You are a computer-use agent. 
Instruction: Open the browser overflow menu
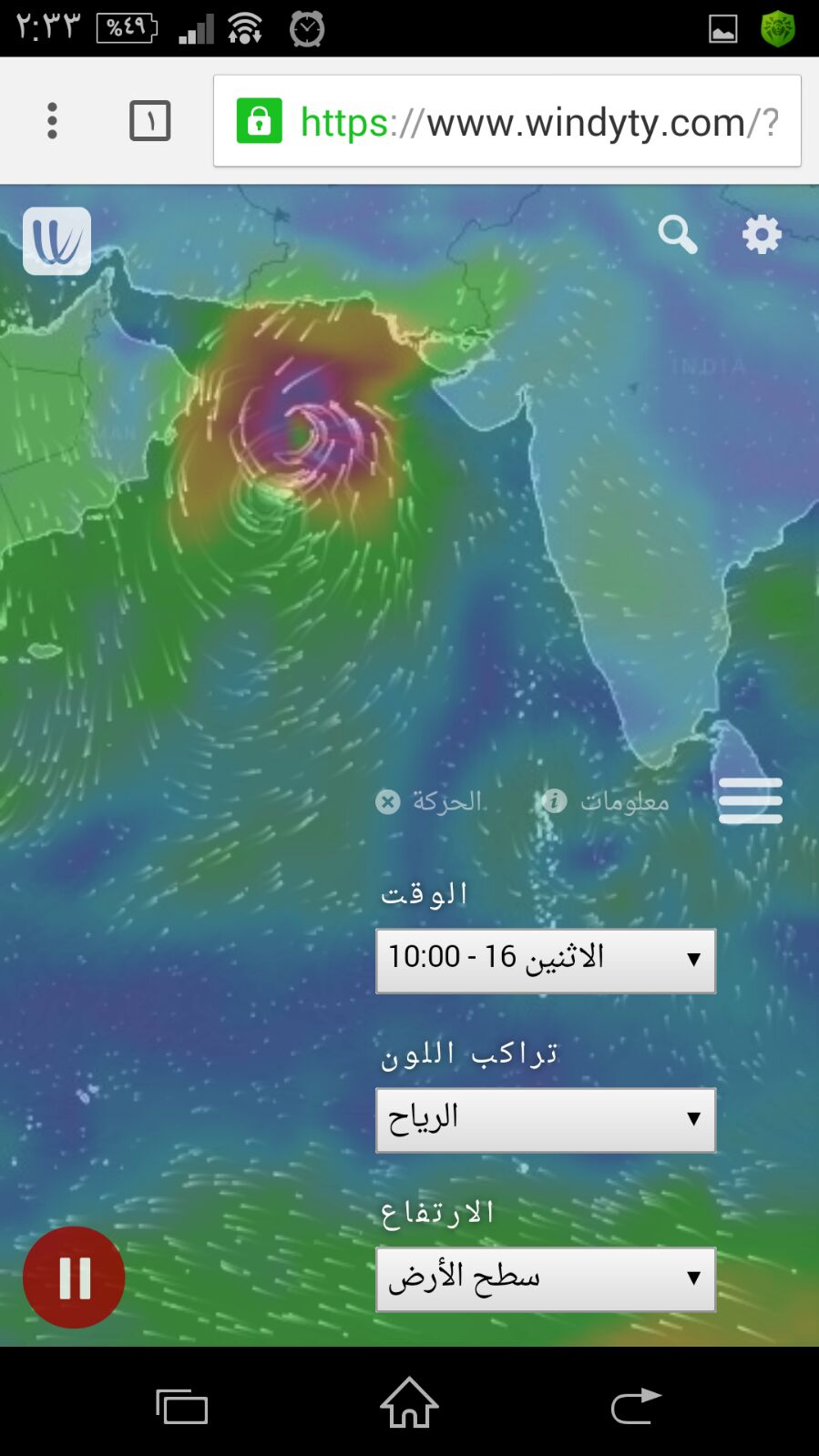52,120
